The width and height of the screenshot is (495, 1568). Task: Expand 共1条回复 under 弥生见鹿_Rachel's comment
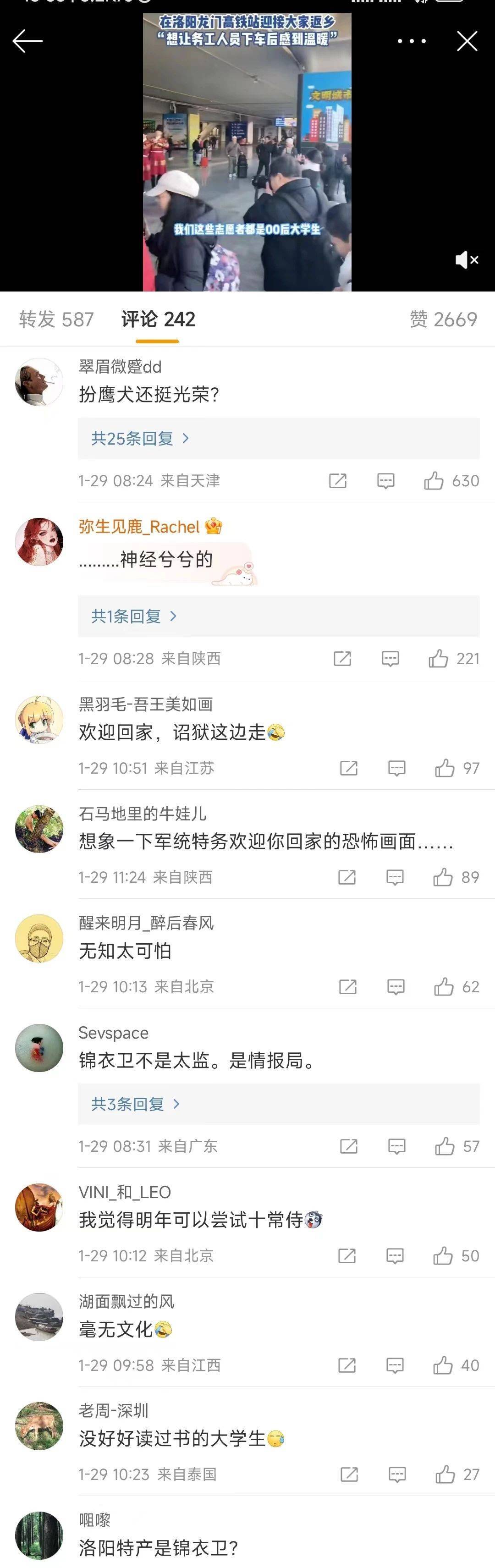[134, 616]
